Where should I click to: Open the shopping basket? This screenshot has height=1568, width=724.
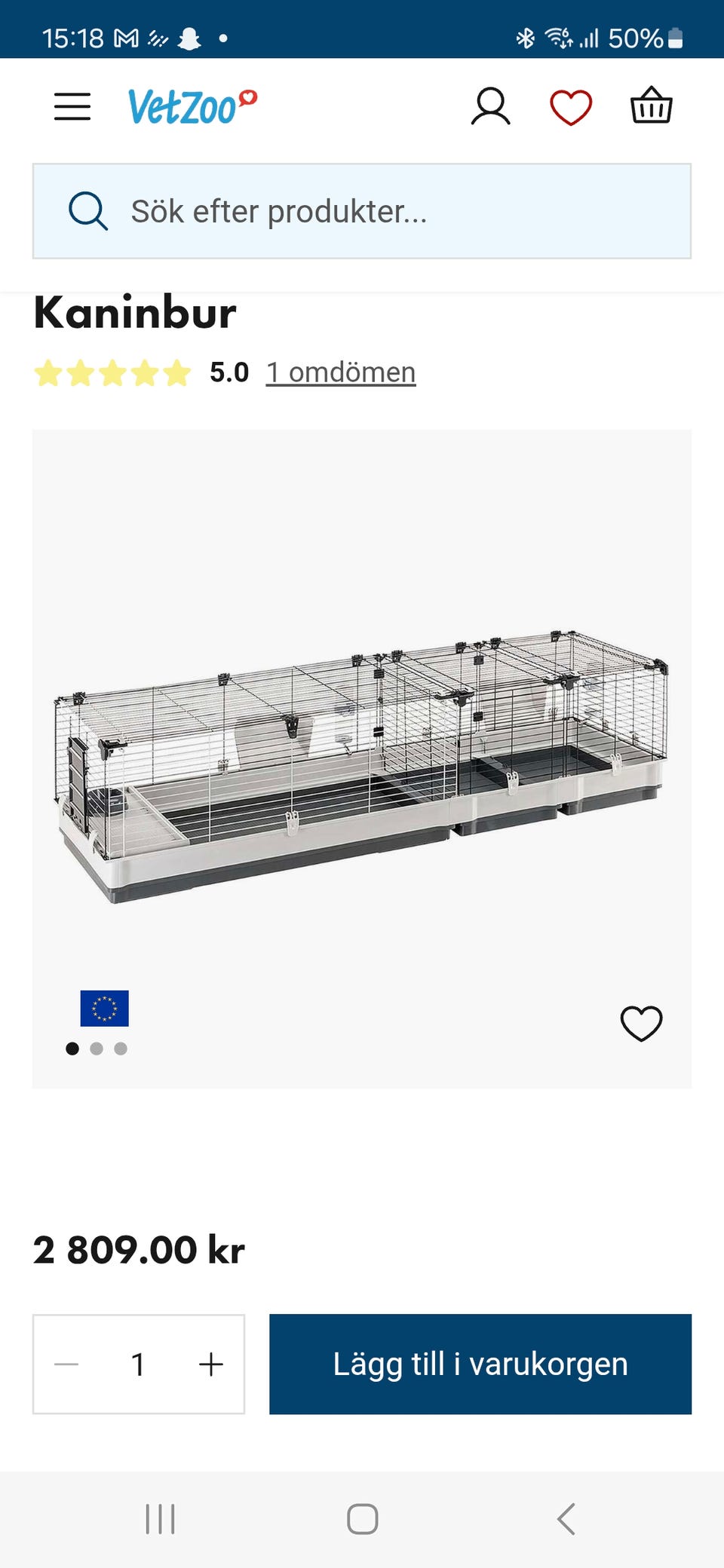coord(652,106)
